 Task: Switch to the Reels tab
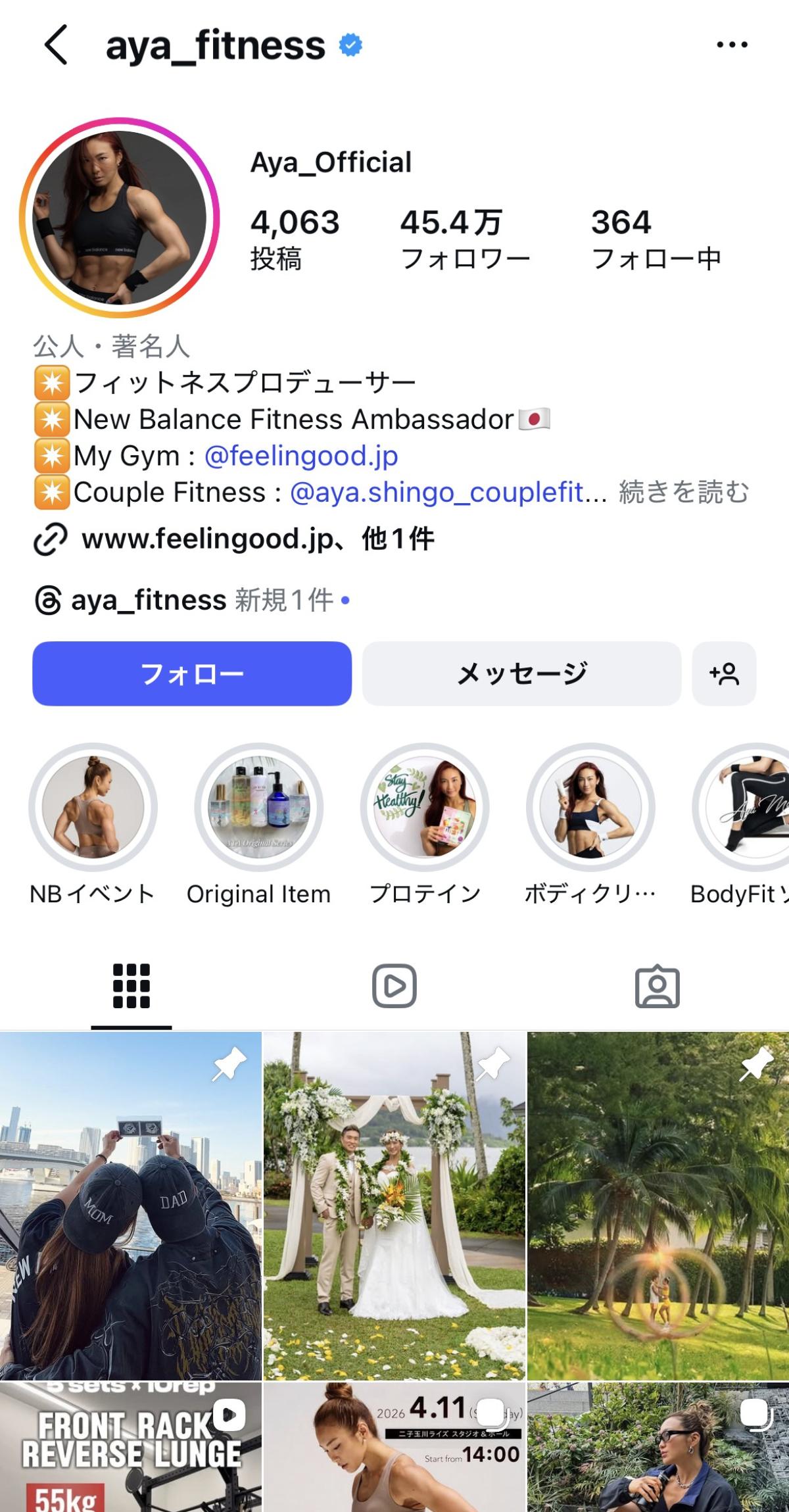394,986
